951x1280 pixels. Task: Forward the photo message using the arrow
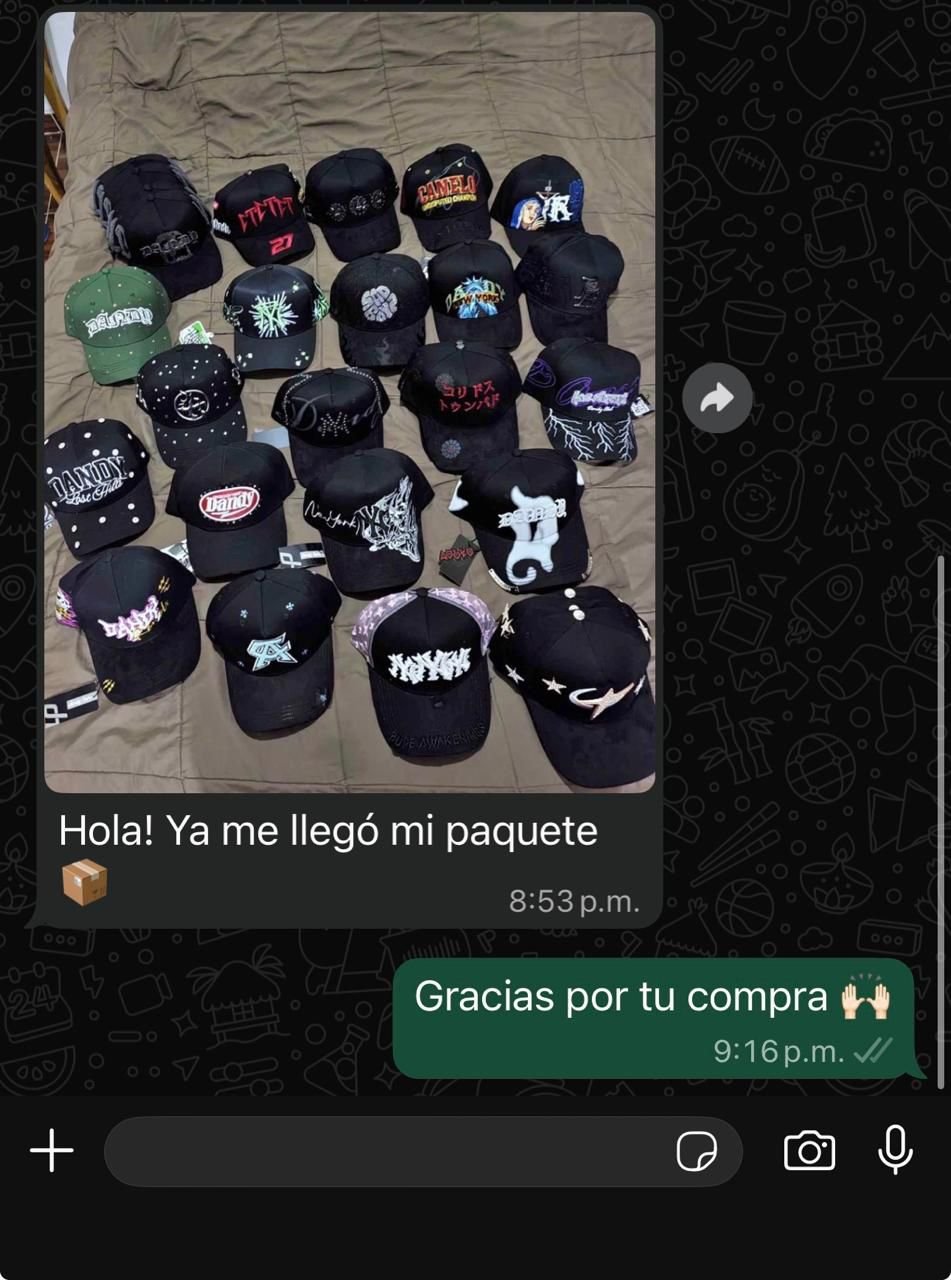pos(717,399)
